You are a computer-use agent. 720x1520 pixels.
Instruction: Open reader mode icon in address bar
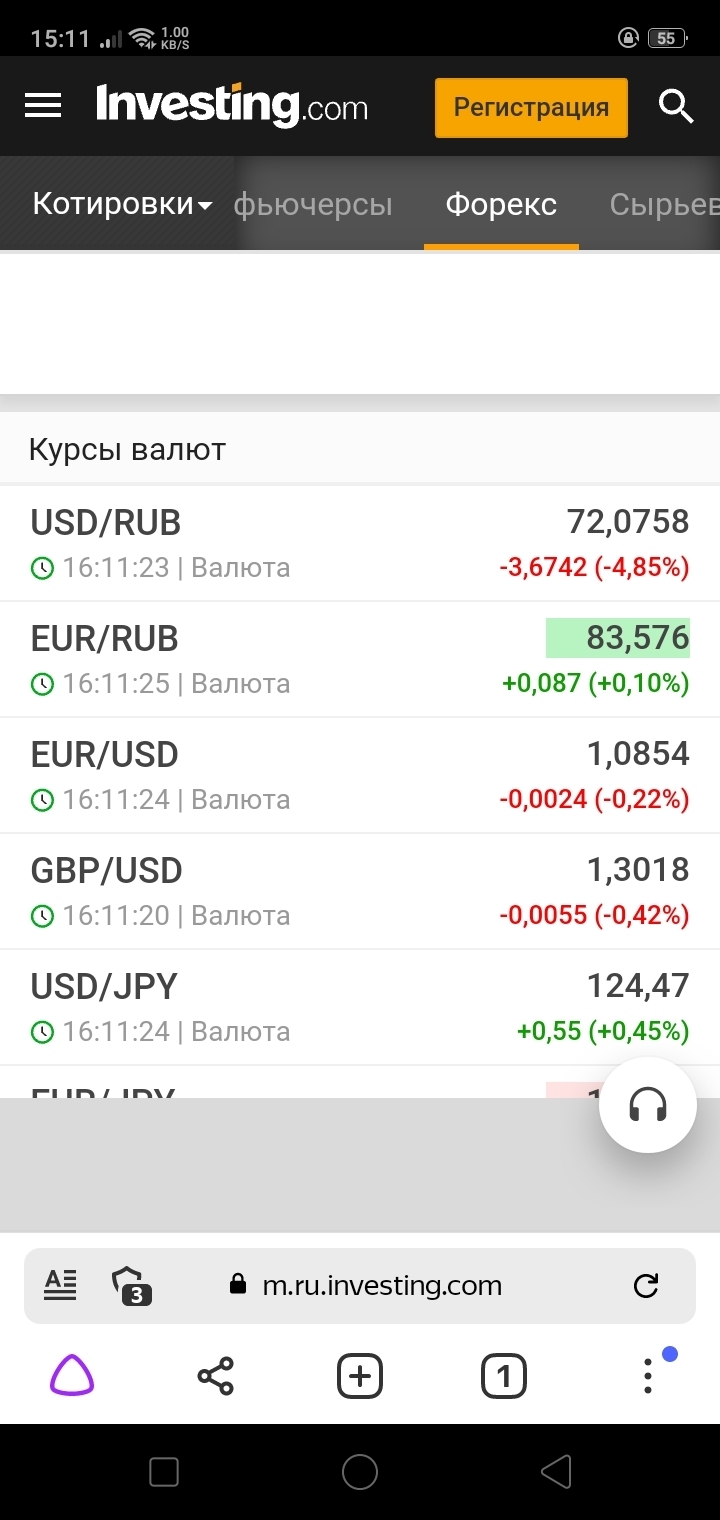(x=60, y=1284)
